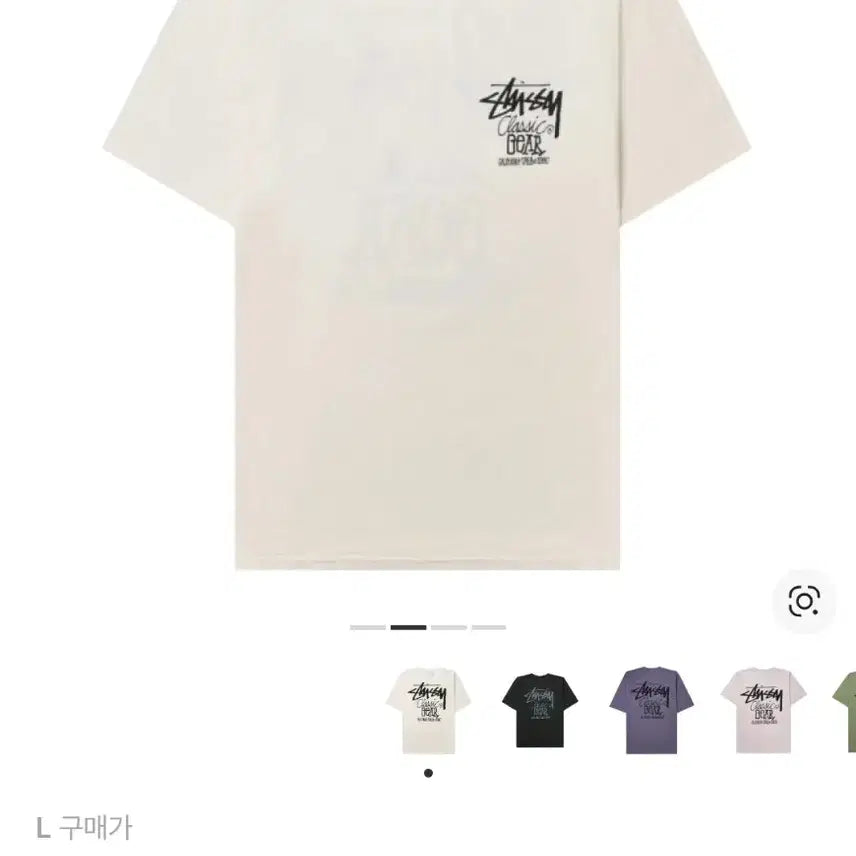856x856 pixels.
Task: Select the black shirt color thumbnail
Action: click(540, 710)
